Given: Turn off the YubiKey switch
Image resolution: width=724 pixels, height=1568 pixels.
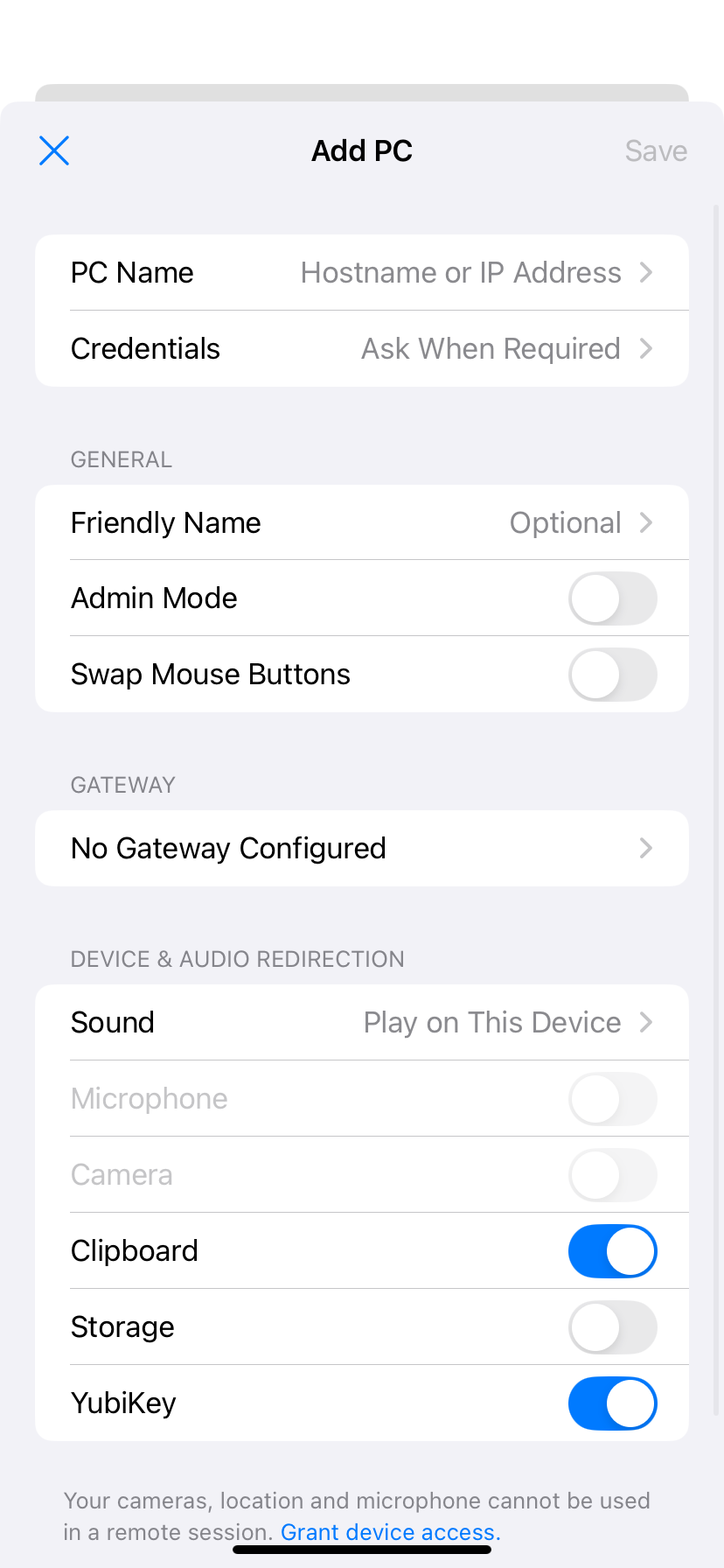Looking at the screenshot, I should click(x=613, y=1403).
